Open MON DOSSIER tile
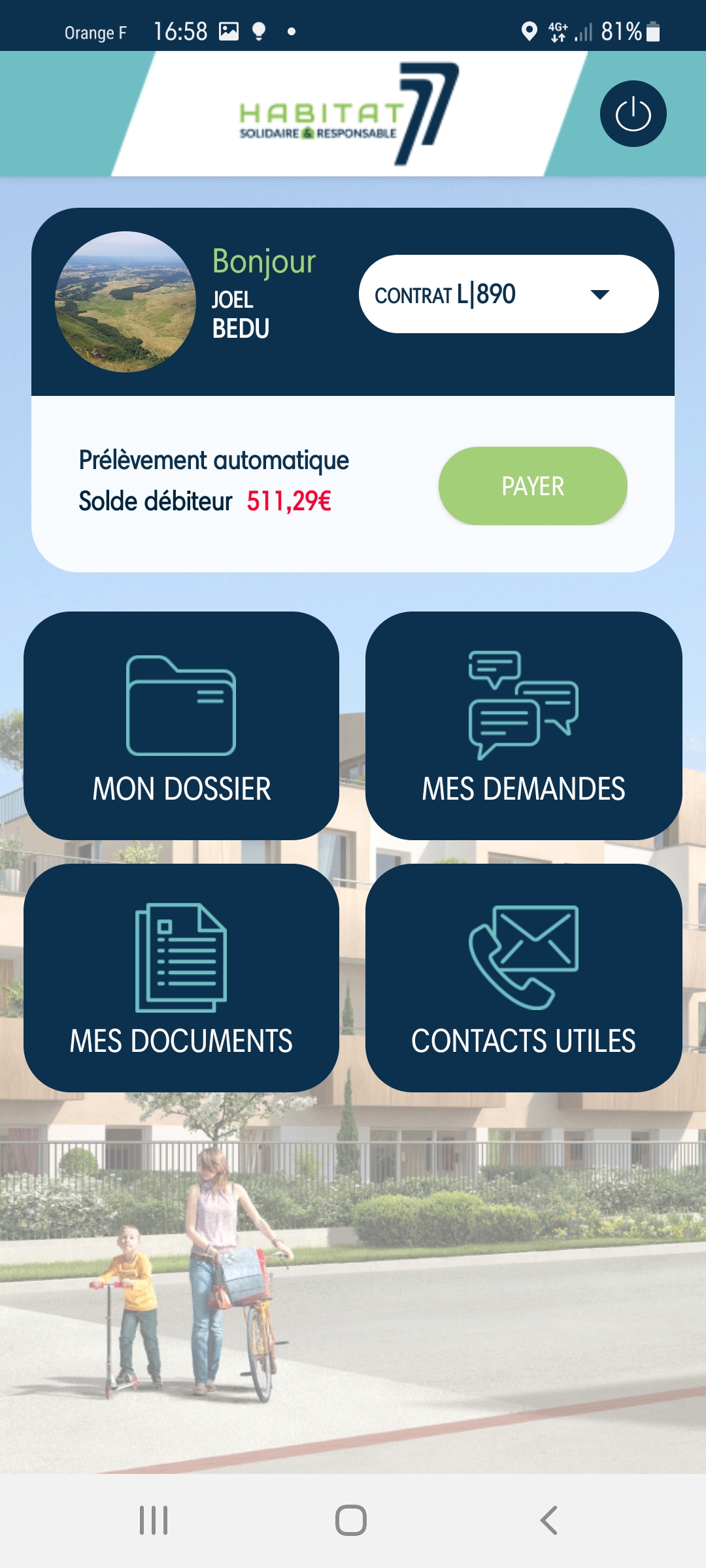Viewport: 706px width, 1568px height. tap(181, 726)
